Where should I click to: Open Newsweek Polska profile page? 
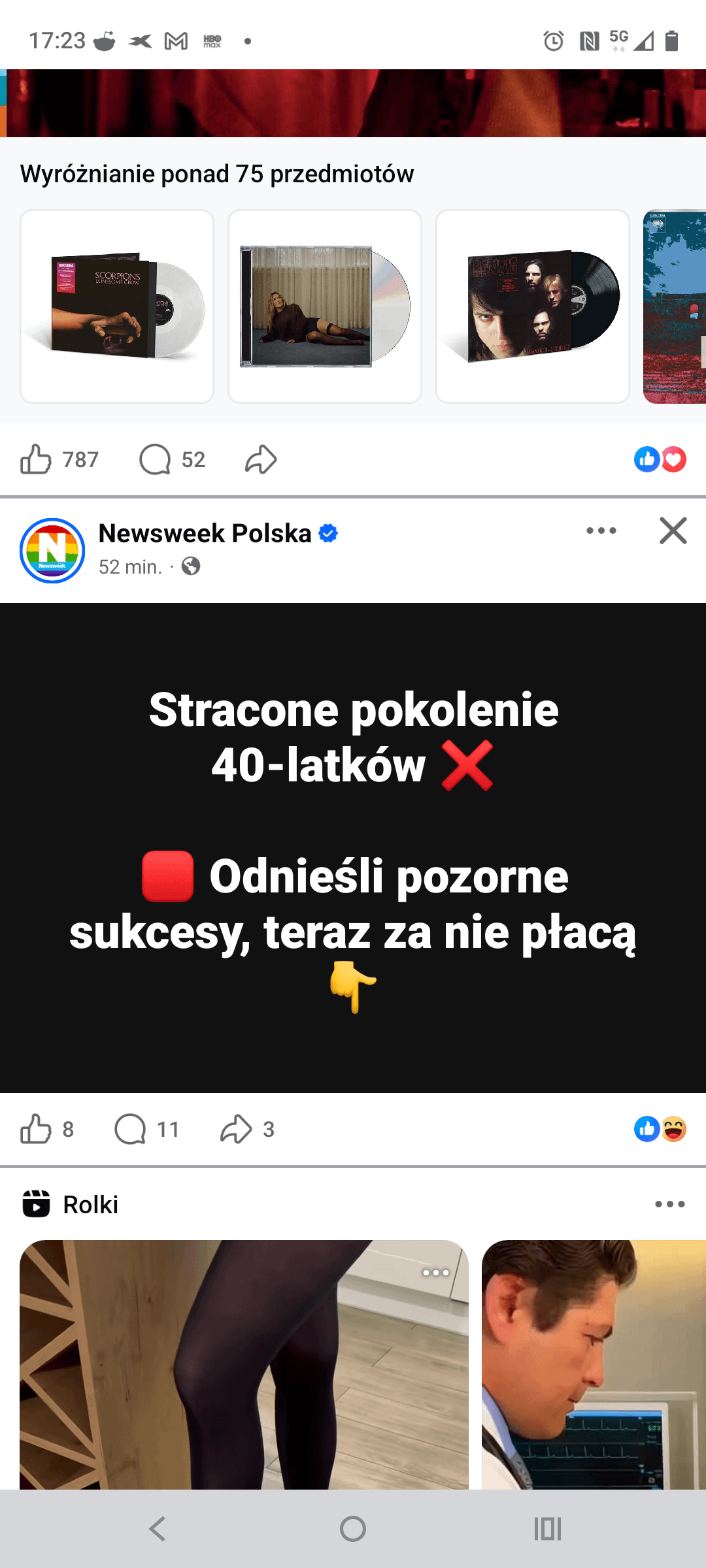click(205, 534)
